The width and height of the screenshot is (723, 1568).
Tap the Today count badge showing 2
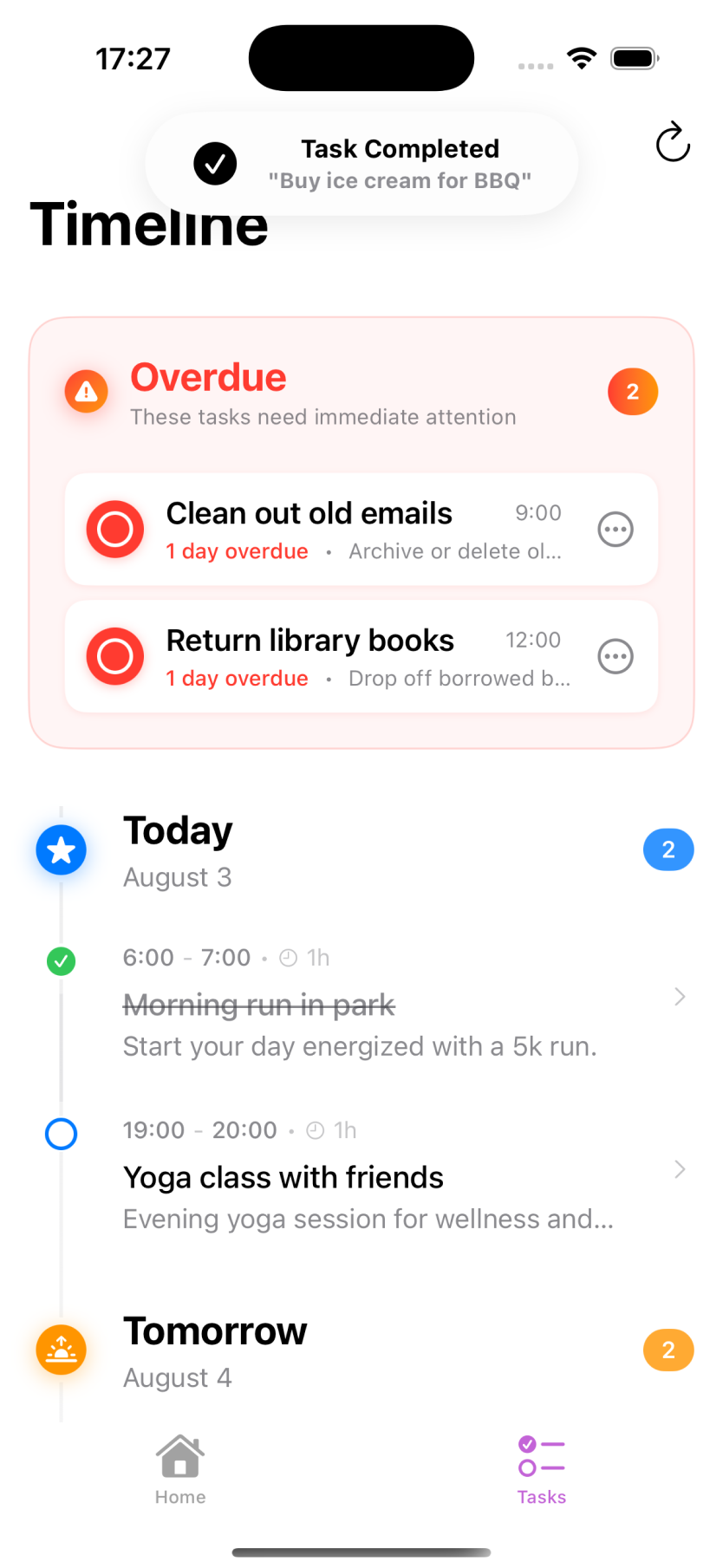[x=668, y=849]
